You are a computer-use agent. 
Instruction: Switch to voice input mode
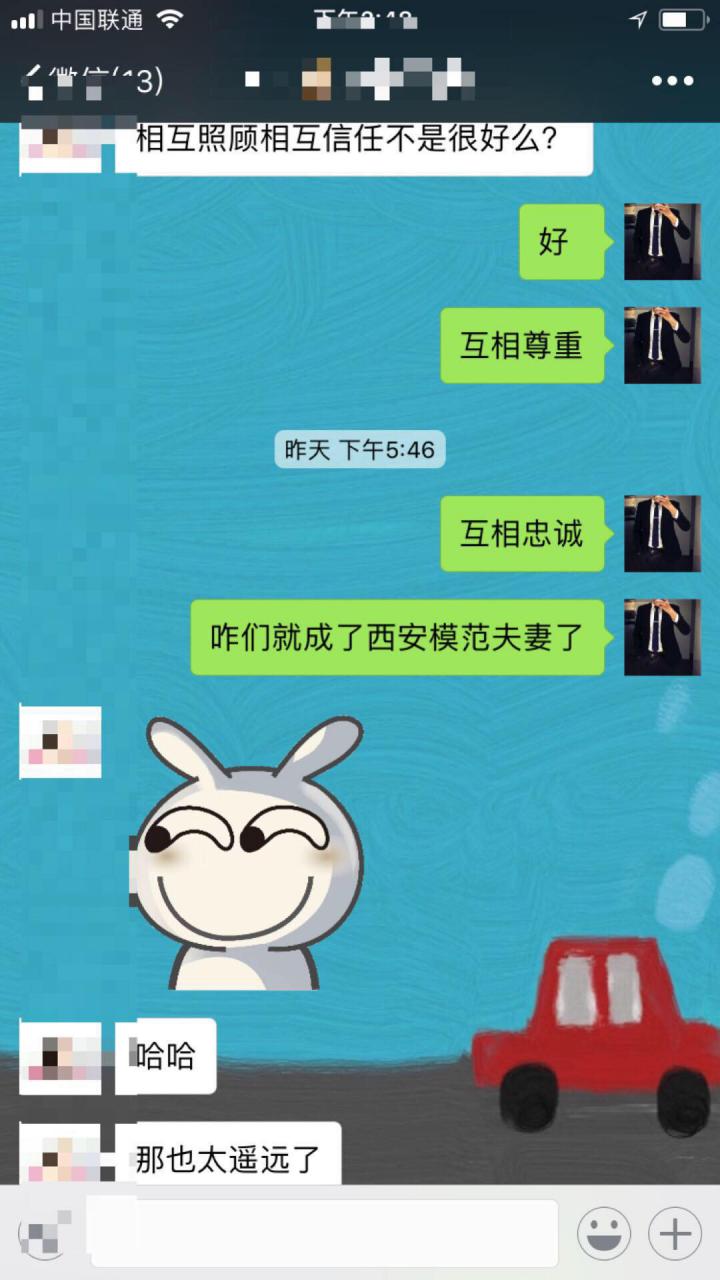(x=46, y=1233)
